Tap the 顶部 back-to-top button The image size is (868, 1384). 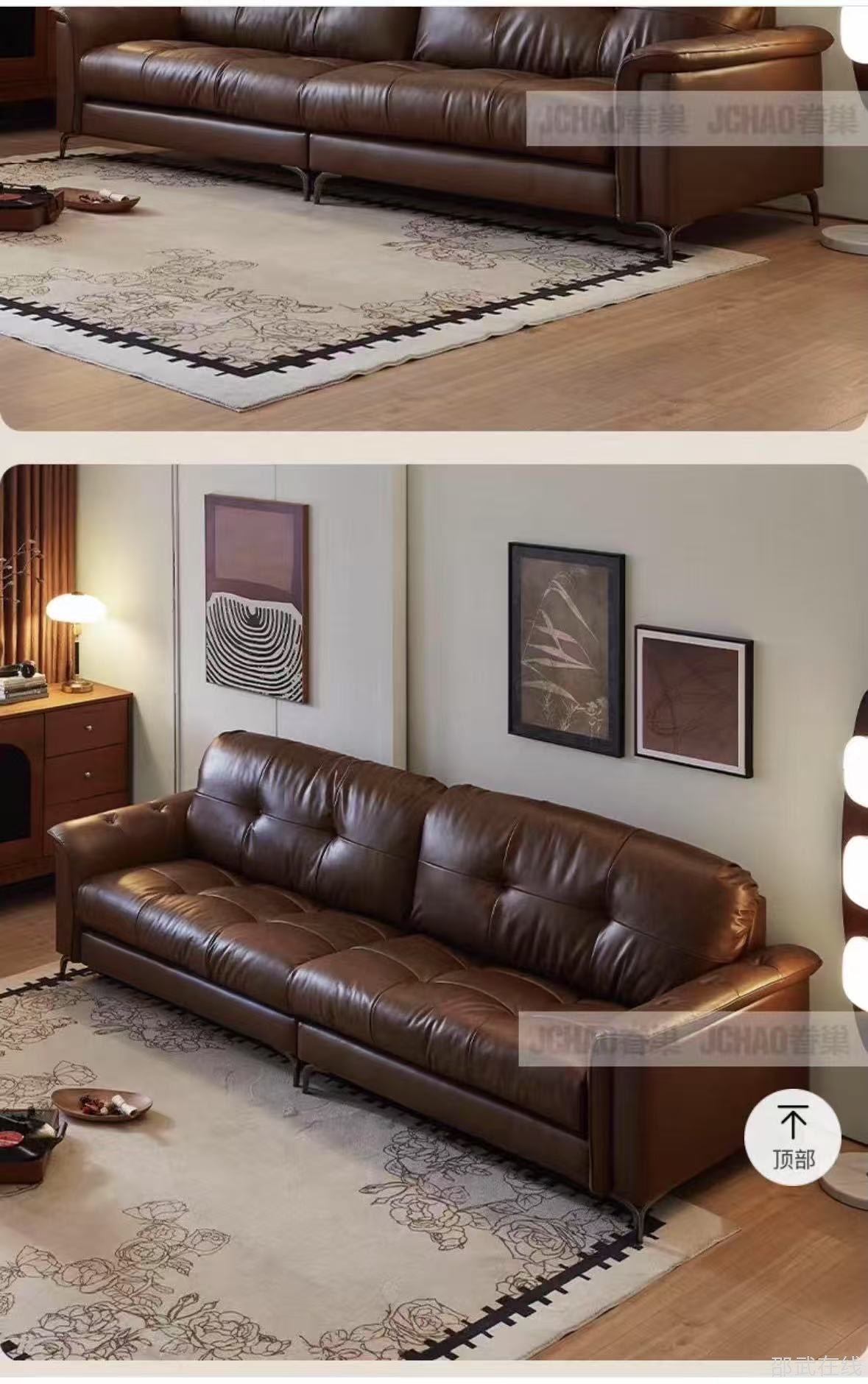pyautogui.click(x=792, y=1137)
